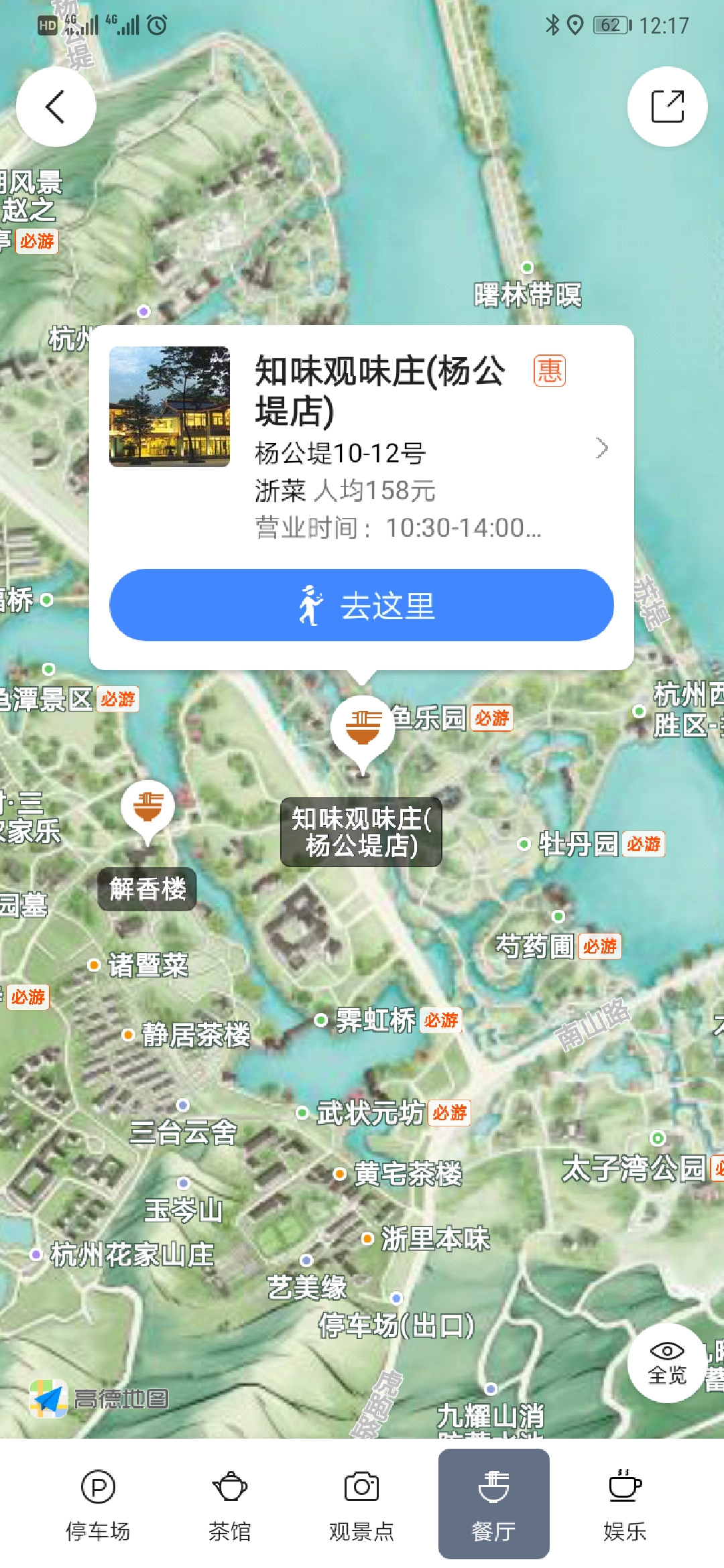
Task: Go back using the back arrow
Action: pyautogui.click(x=56, y=107)
